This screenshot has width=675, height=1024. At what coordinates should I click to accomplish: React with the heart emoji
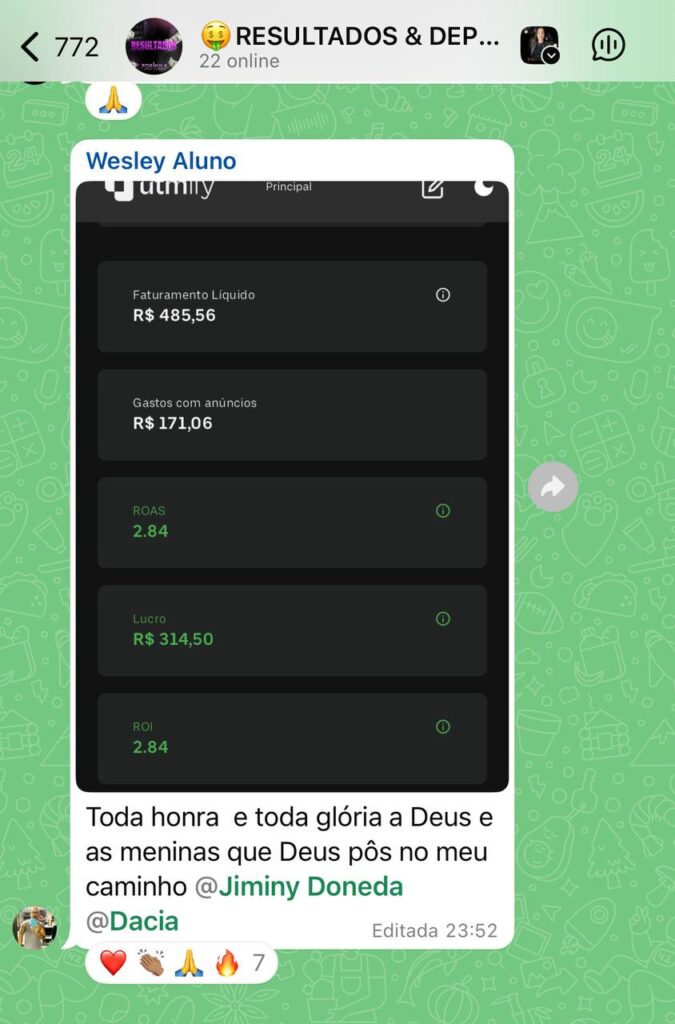click(x=113, y=964)
